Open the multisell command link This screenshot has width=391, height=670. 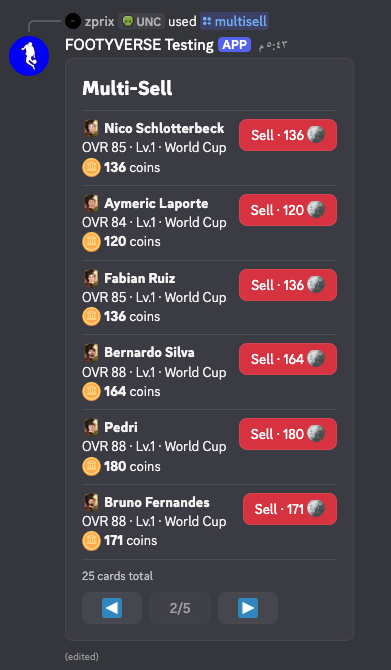click(234, 21)
